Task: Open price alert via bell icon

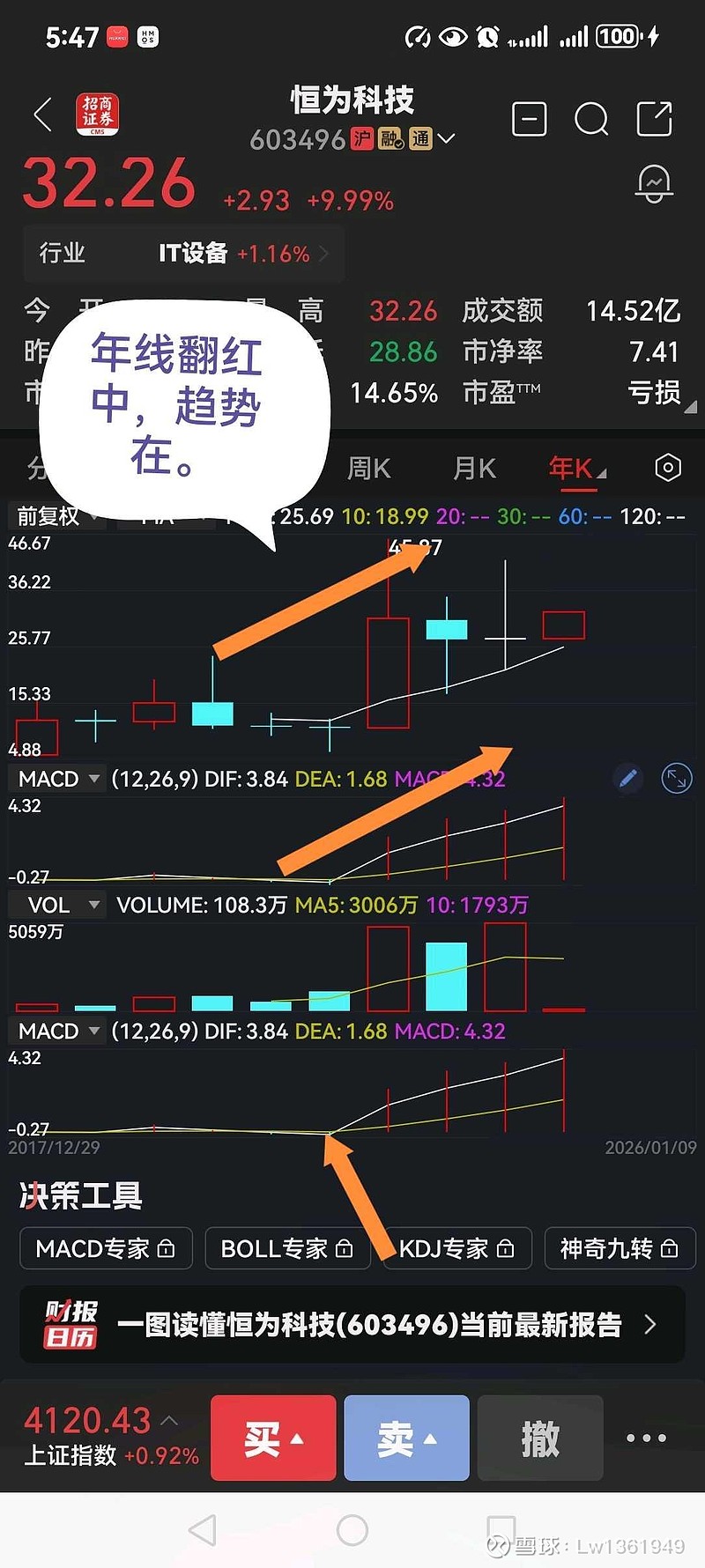Action: coord(655,183)
